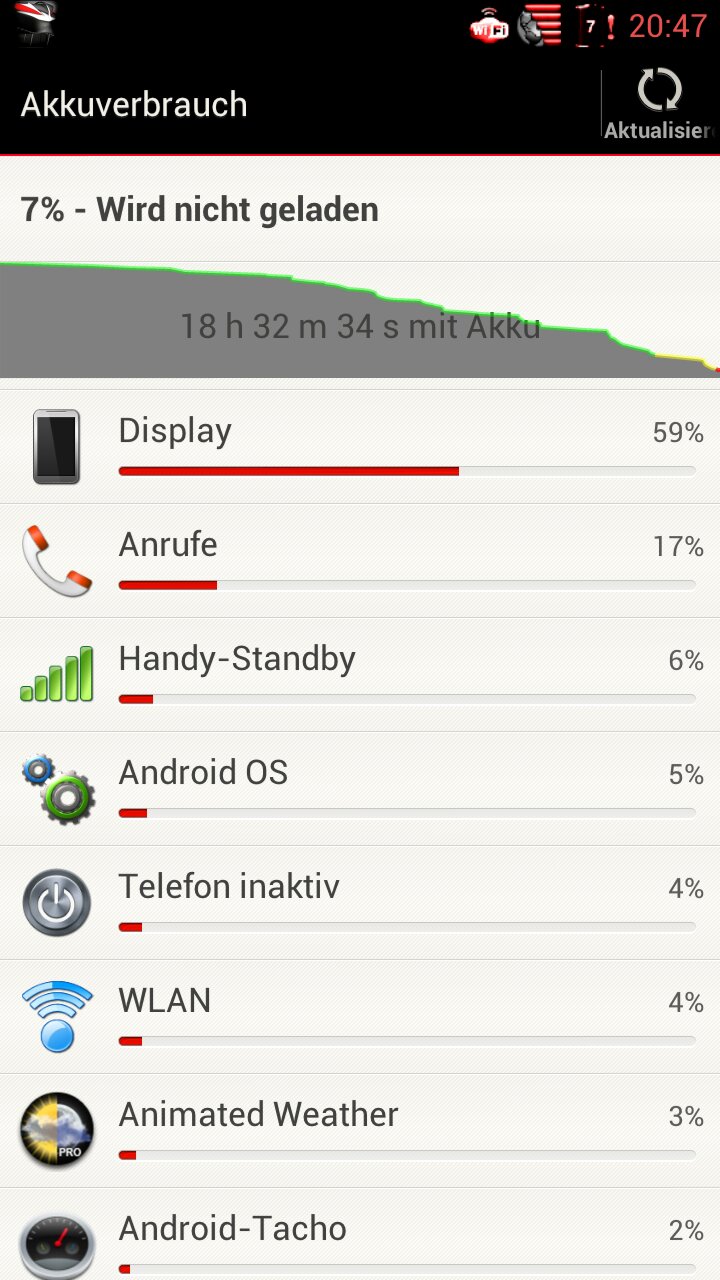Select the Android-Tacho entry
This screenshot has width=720, height=1280.
pos(360,1234)
